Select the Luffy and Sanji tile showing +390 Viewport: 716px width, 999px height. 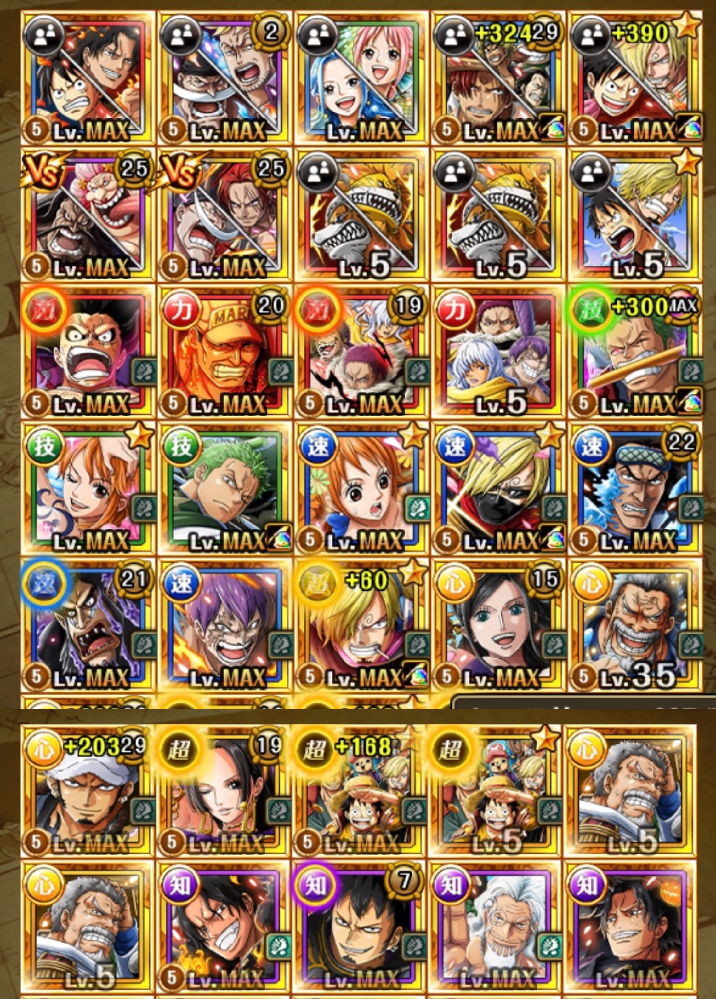(632, 78)
